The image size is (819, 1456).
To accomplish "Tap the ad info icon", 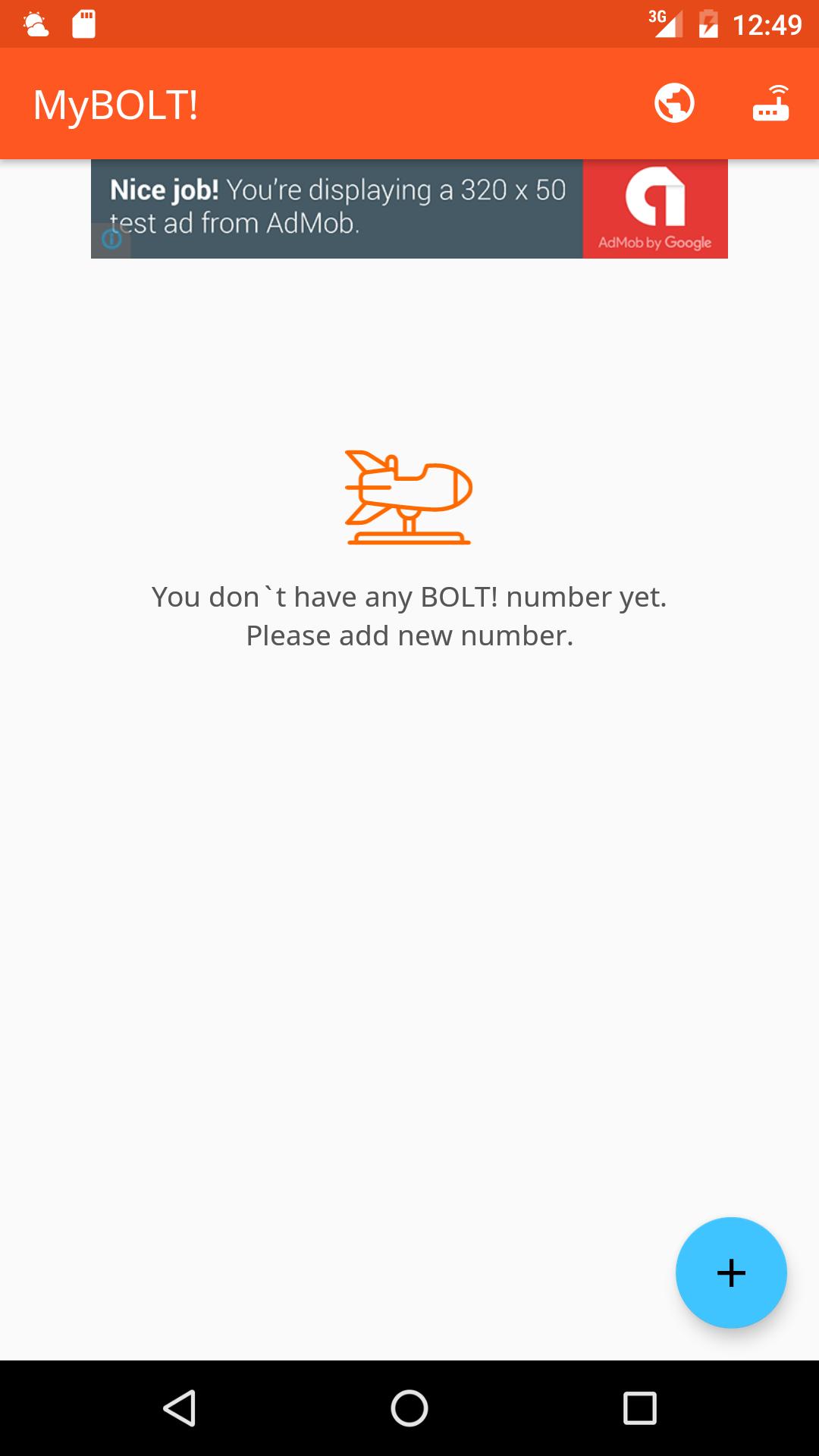I will click(111, 240).
